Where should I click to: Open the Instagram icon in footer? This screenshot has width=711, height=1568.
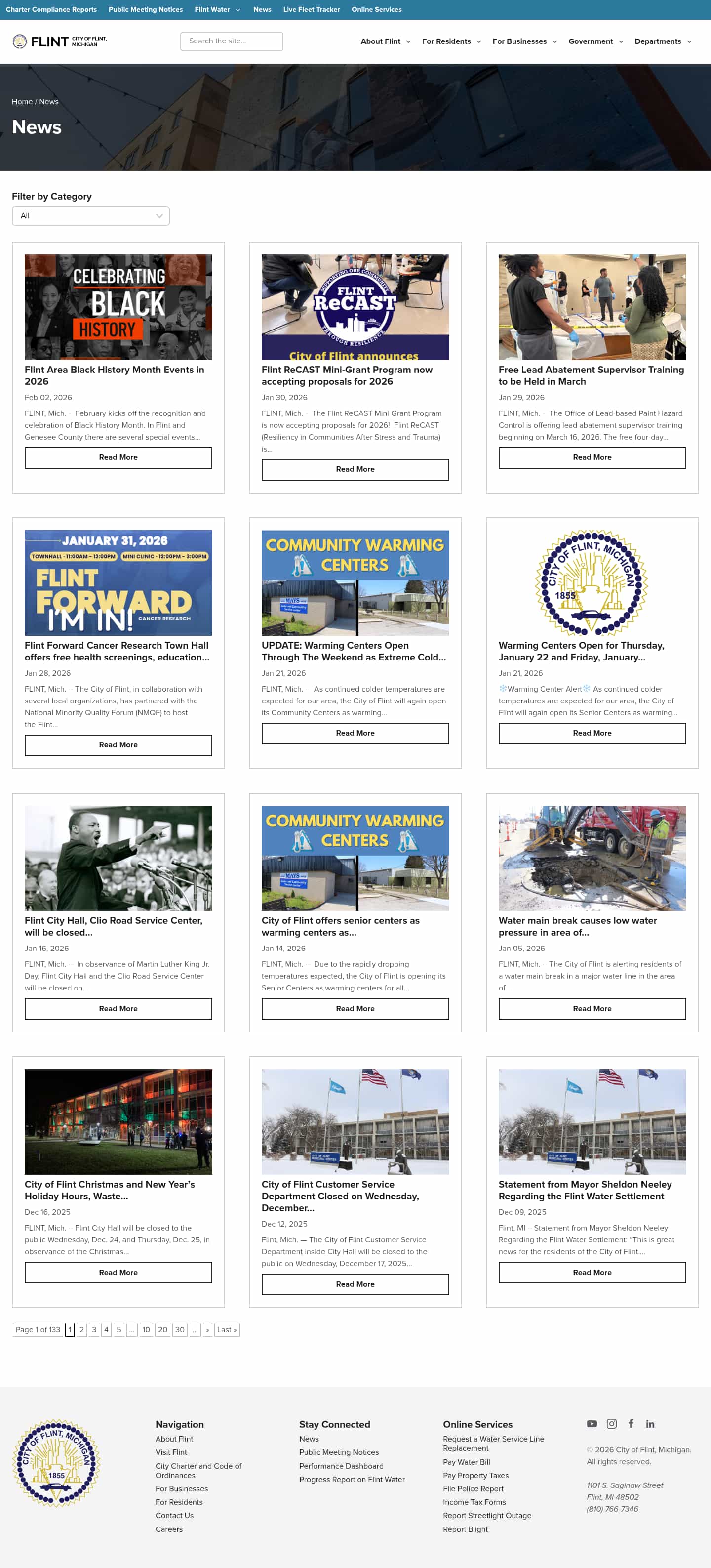click(611, 1424)
